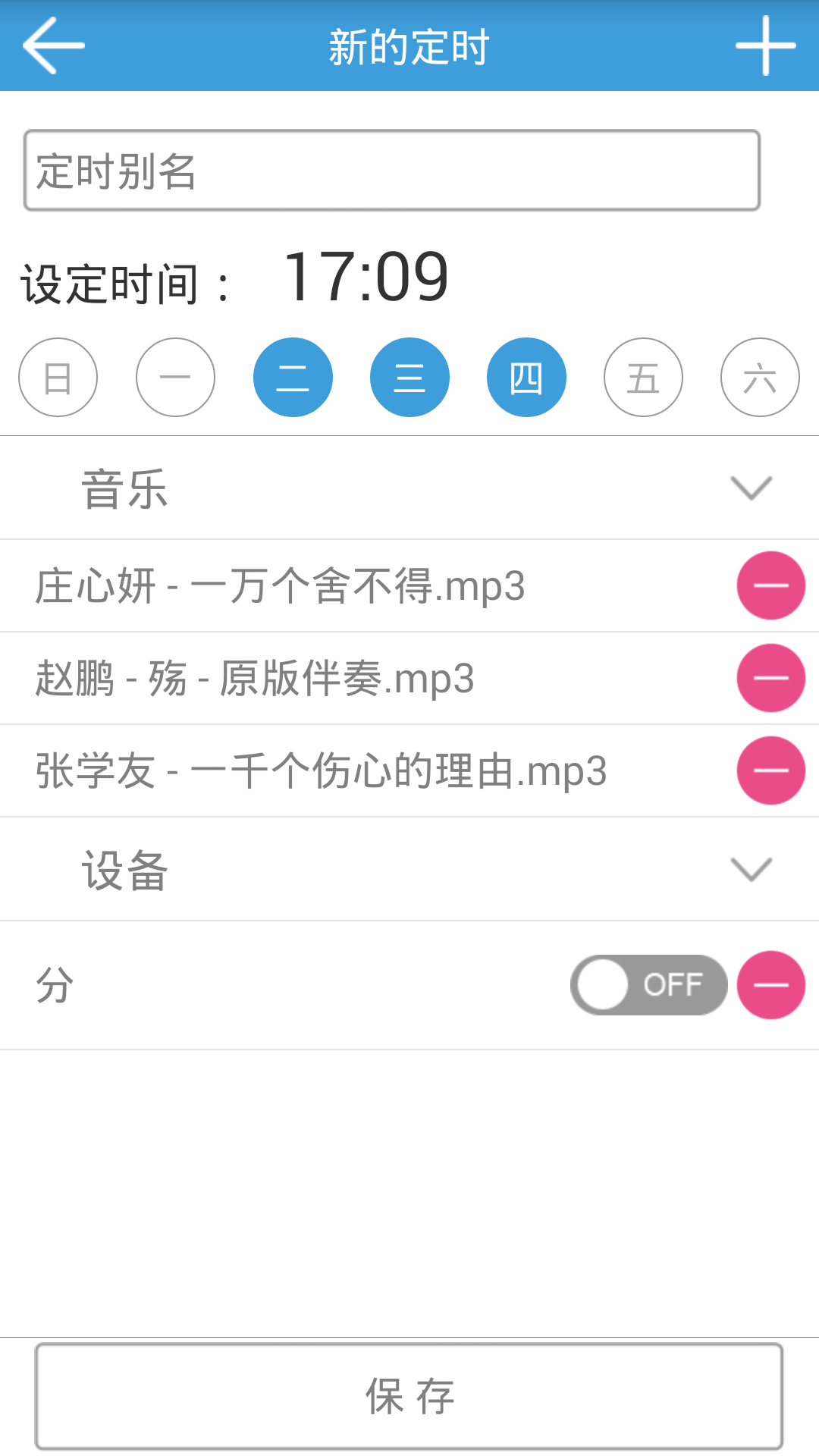
Task: Select Saturday (六) day circle
Action: pyautogui.click(x=760, y=378)
